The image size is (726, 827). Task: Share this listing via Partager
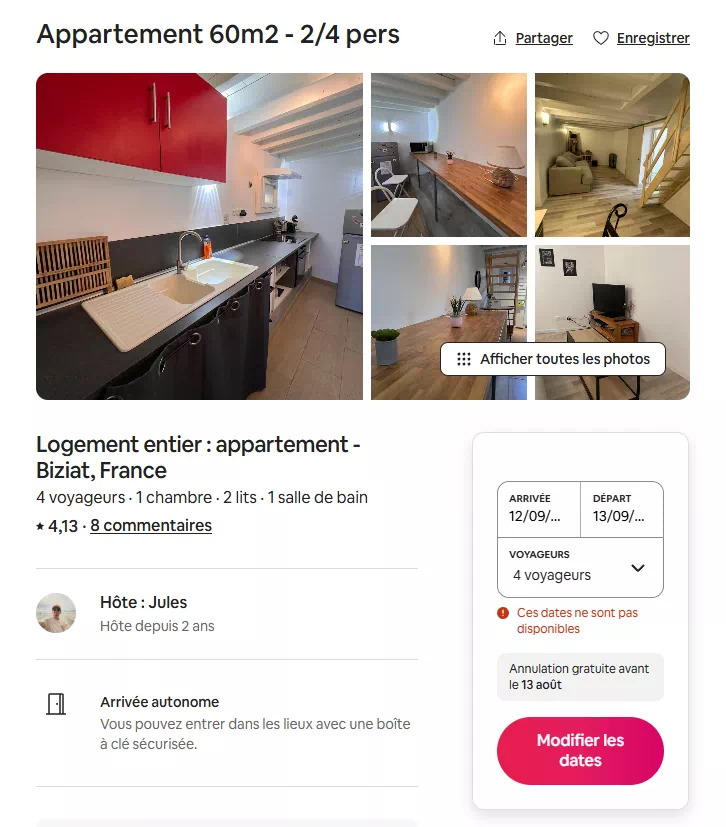point(533,38)
